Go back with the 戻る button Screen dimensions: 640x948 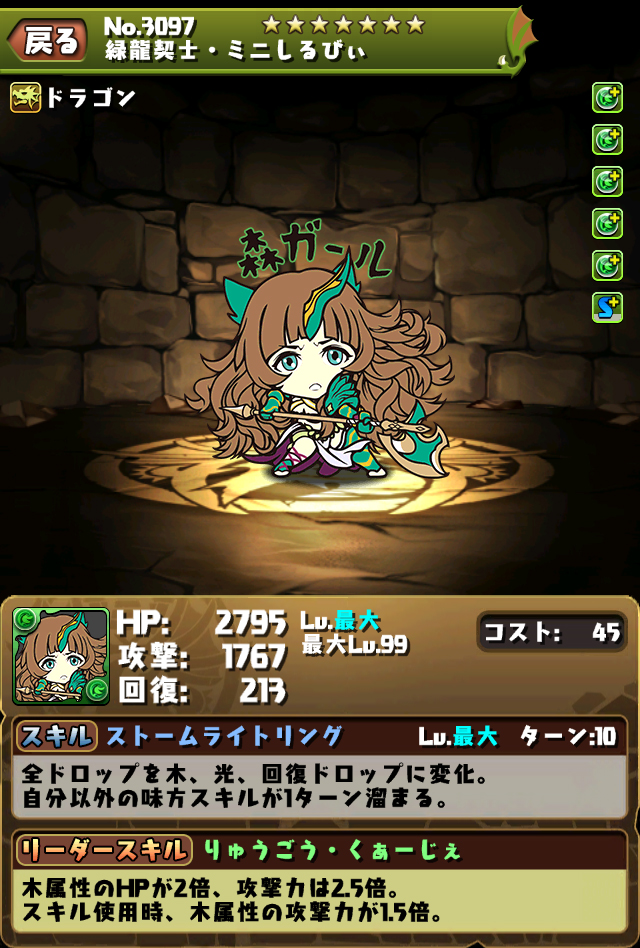coord(47,40)
